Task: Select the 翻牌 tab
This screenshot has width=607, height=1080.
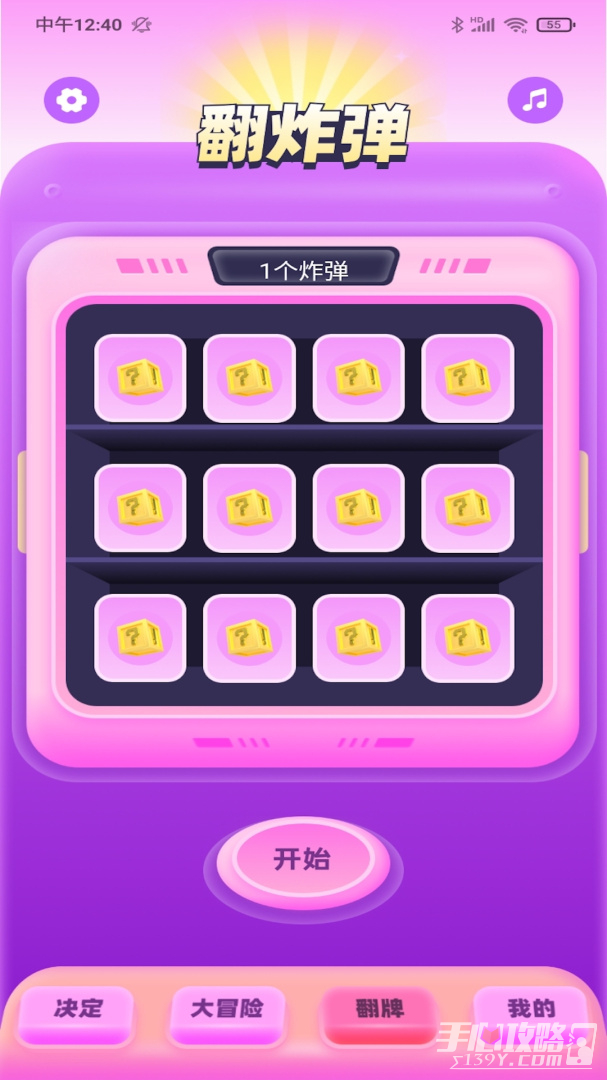Action: click(380, 1010)
